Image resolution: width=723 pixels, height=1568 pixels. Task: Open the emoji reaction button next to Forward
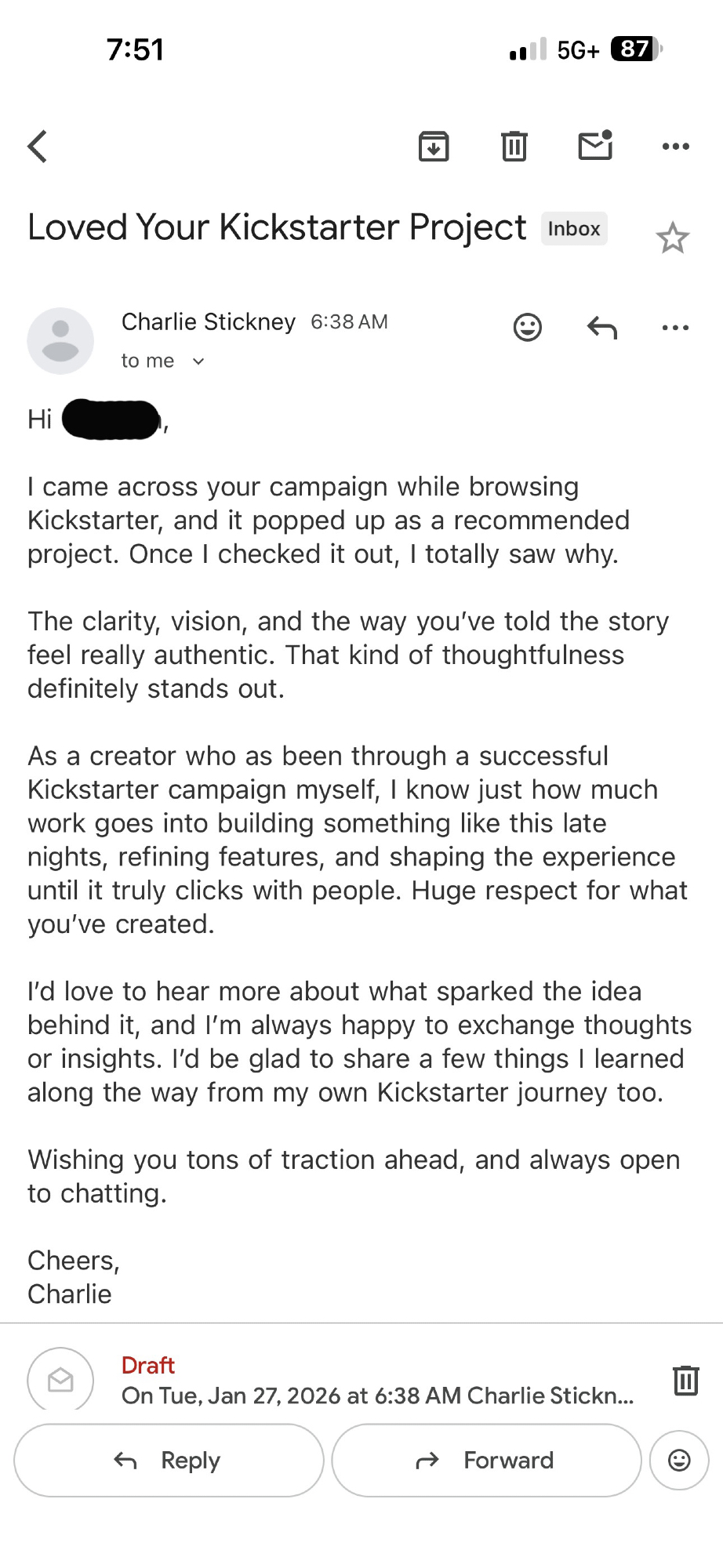(x=679, y=1460)
